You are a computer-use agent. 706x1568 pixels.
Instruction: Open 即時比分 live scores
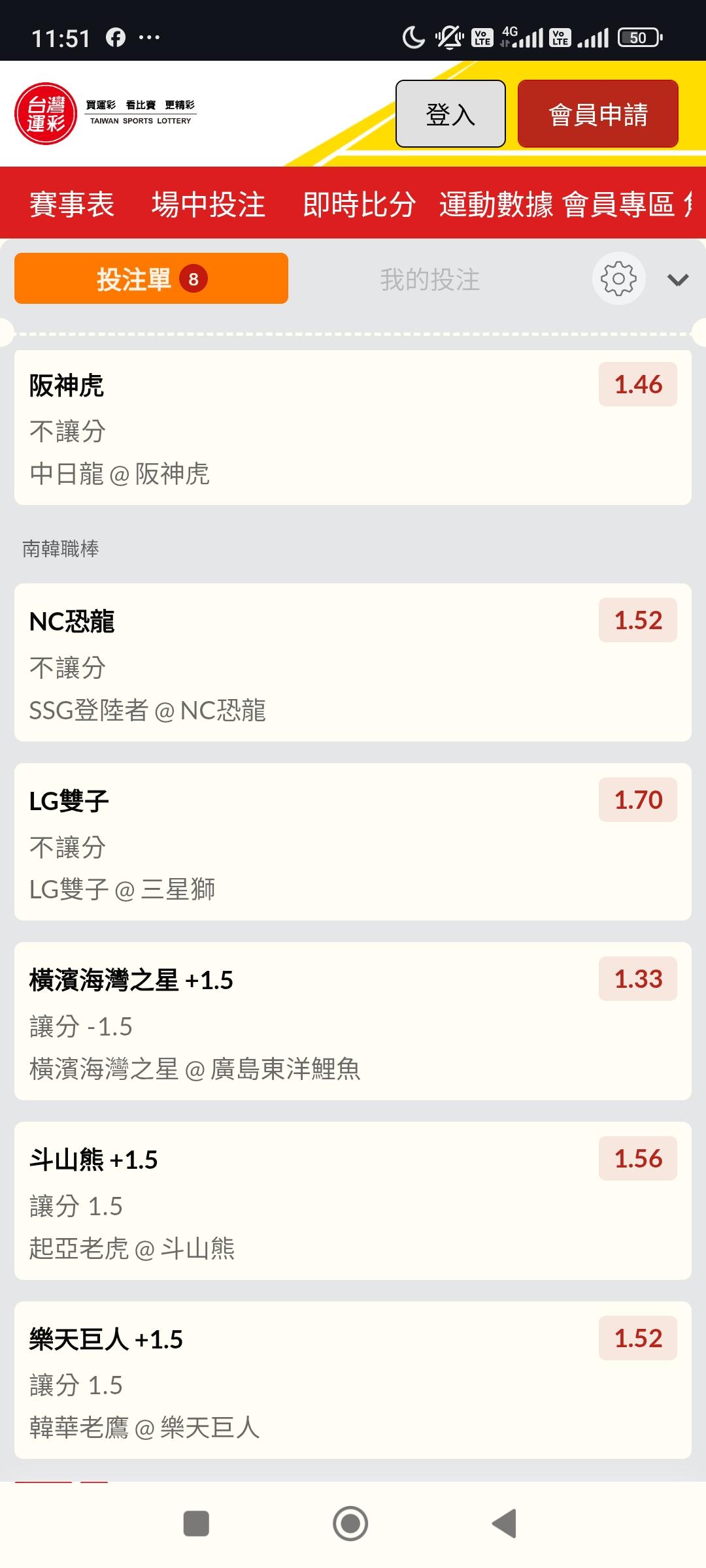pos(359,204)
